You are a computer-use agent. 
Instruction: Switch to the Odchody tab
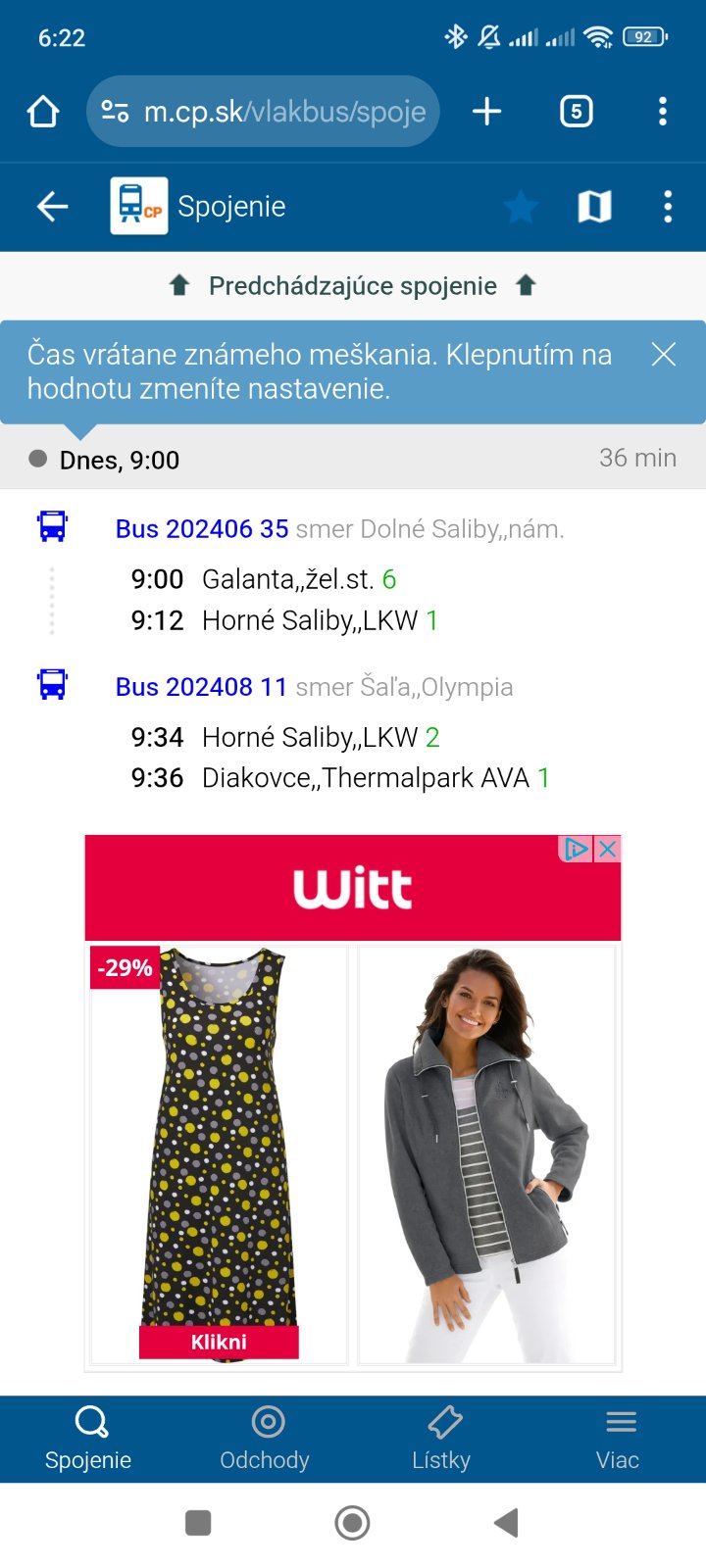tap(265, 1439)
